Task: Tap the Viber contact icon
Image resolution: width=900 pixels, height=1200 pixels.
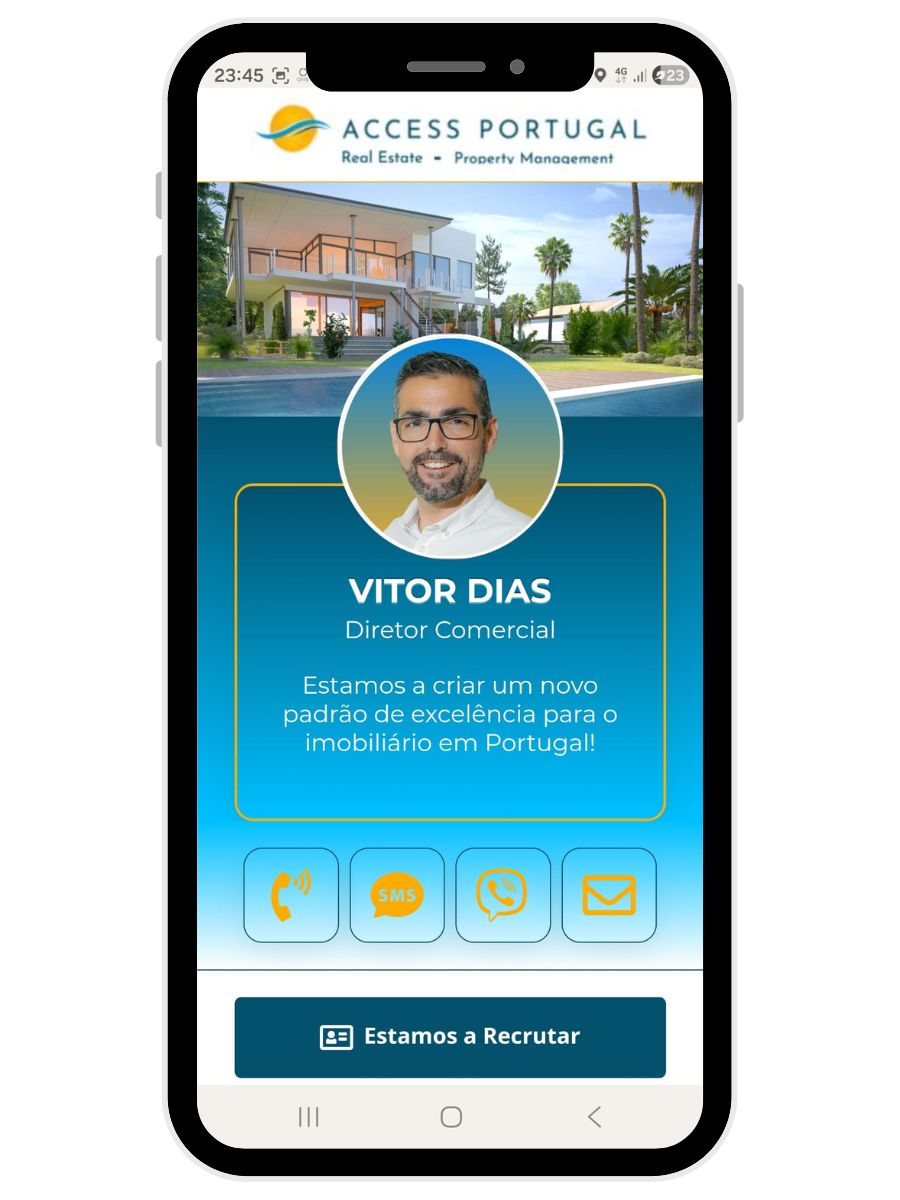Action: [x=503, y=893]
